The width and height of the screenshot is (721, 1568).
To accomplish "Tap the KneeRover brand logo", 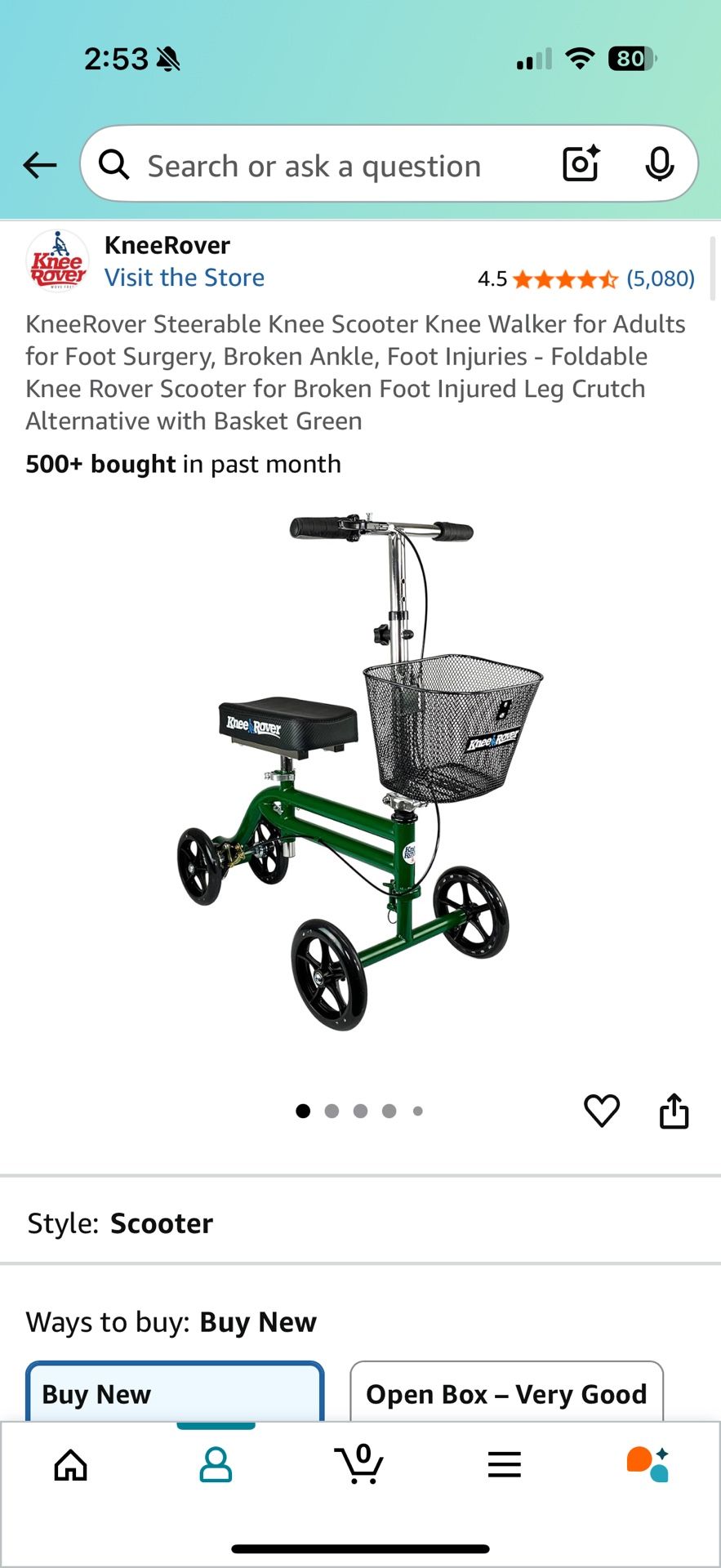I will 57,261.
